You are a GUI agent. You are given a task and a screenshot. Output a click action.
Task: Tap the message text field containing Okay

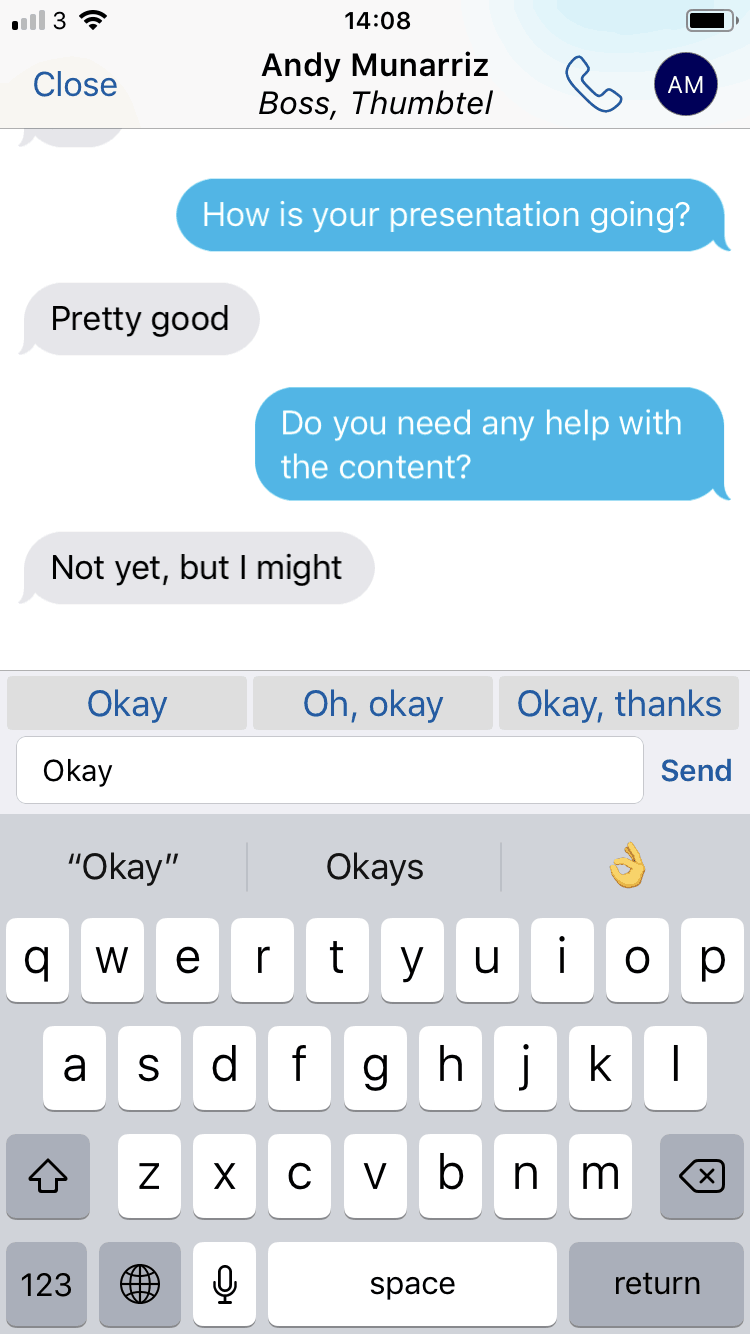(x=329, y=770)
